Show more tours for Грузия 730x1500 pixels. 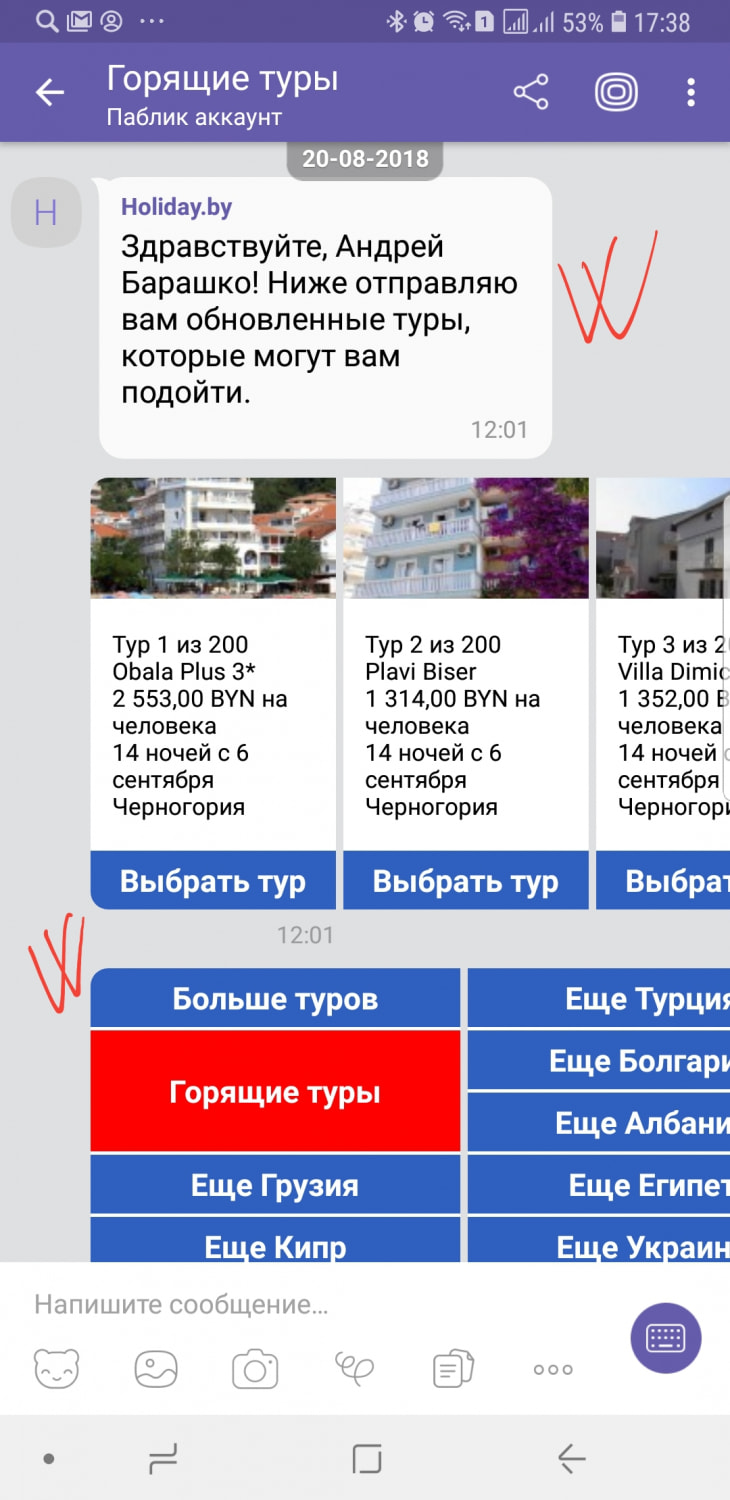click(275, 1185)
